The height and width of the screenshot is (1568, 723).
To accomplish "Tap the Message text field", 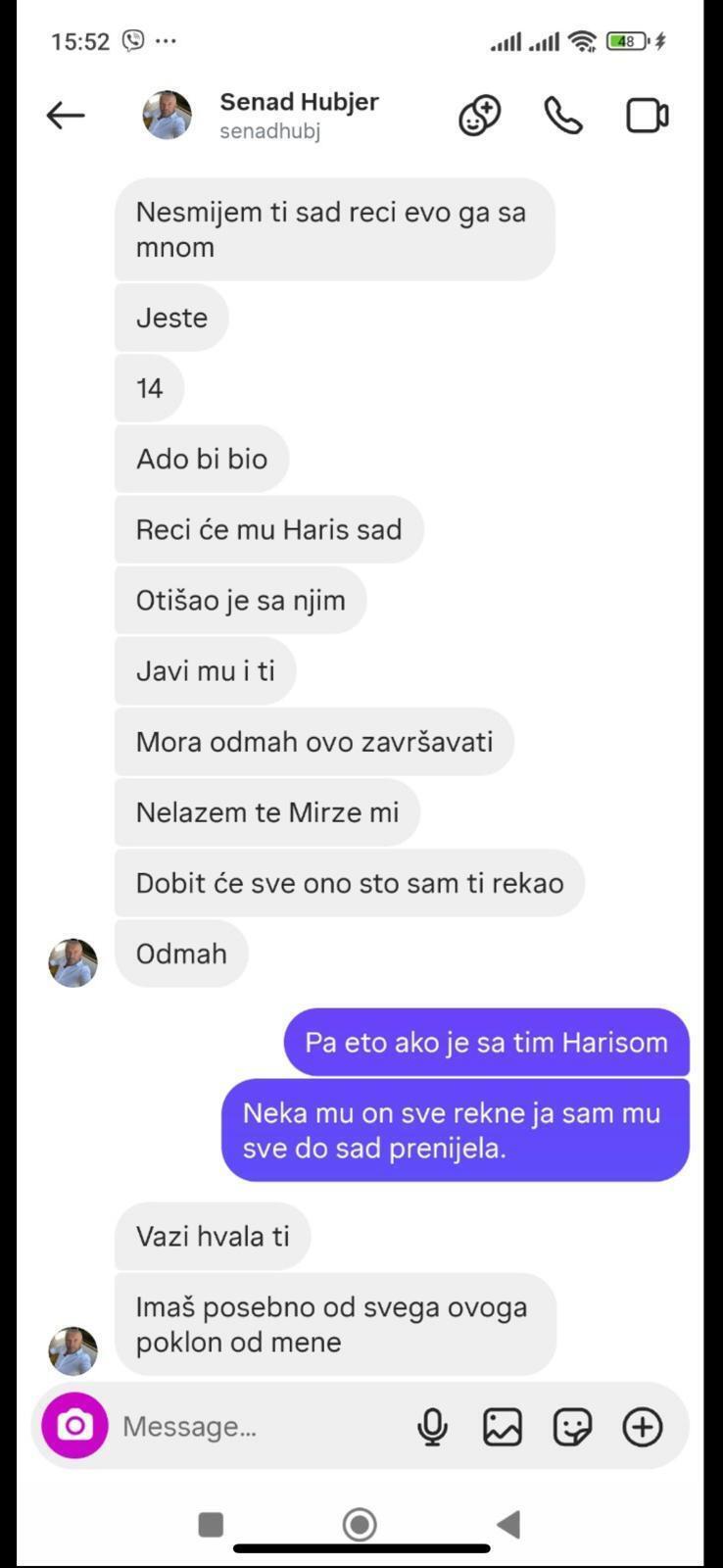I will click(x=255, y=1427).
